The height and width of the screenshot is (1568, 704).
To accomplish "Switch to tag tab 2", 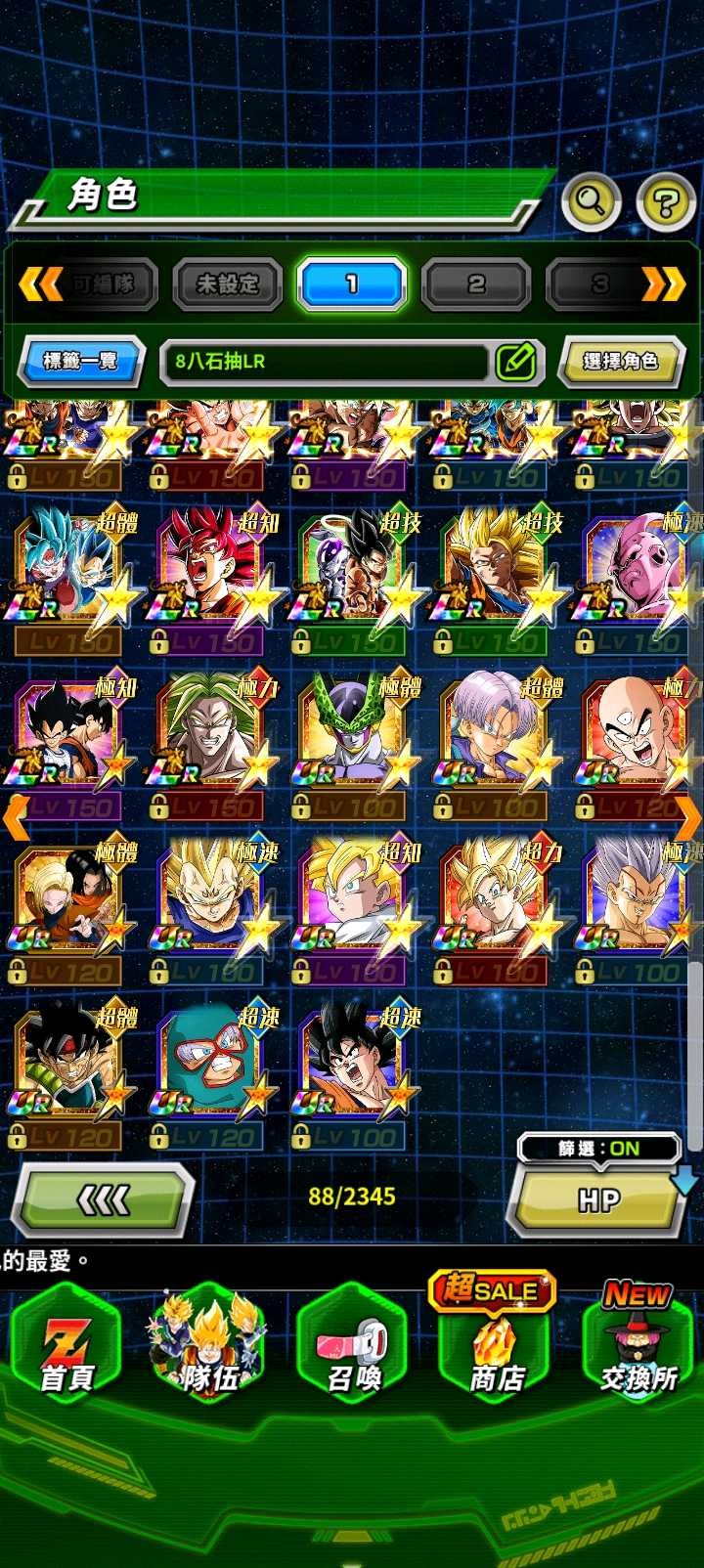I will 476,284.
